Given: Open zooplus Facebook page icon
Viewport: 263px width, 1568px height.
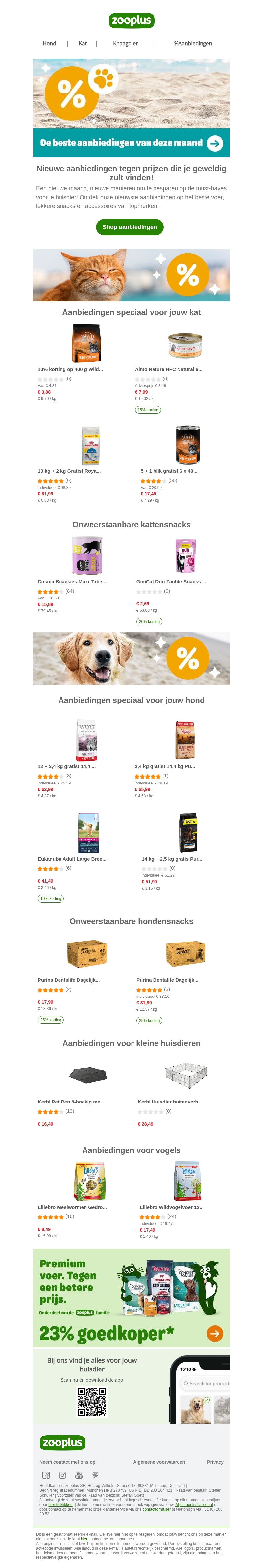Looking at the screenshot, I should [x=46, y=1475].
